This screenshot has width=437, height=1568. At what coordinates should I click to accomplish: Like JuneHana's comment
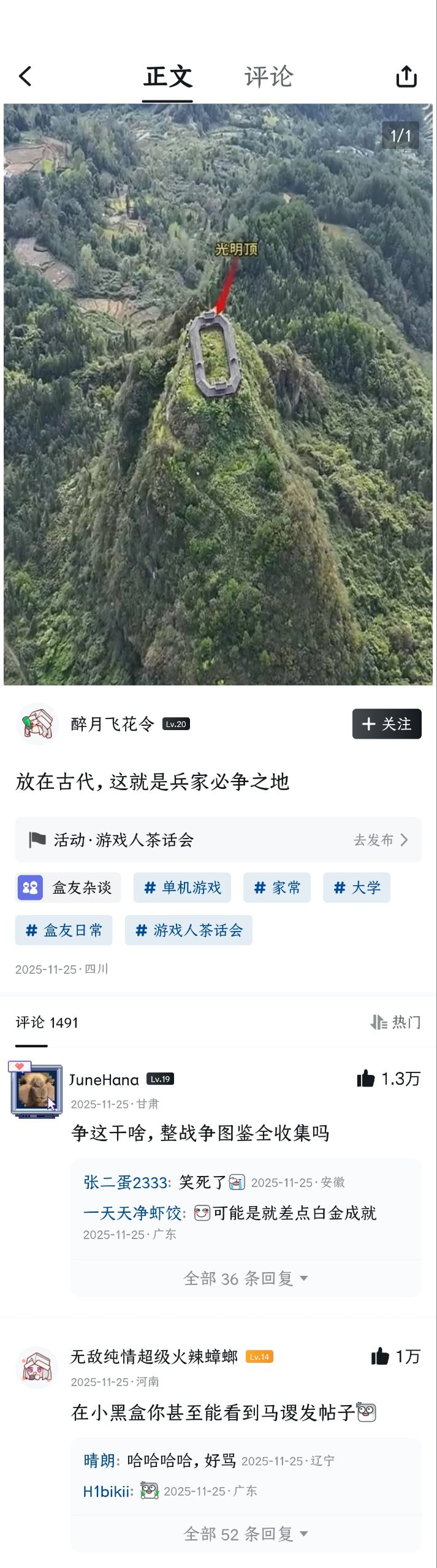389,1079
